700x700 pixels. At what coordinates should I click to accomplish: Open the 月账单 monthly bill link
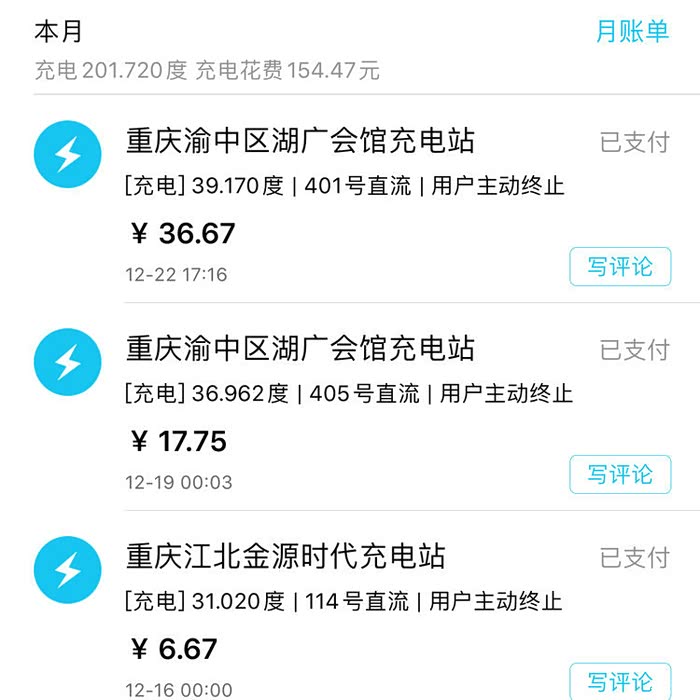click(x=632, y=32)
